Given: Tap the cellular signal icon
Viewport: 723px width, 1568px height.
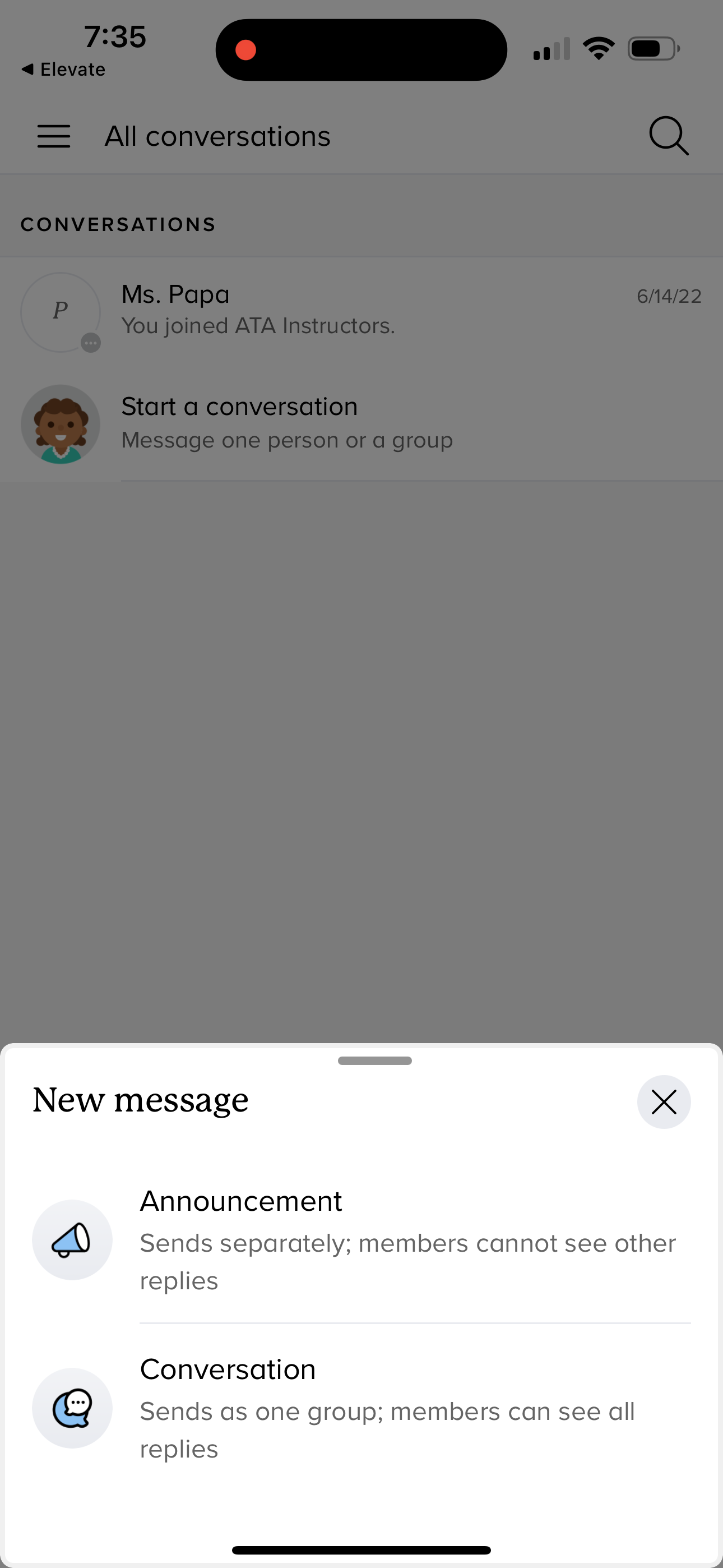Looking at the screenshot, I should point(551,49).
